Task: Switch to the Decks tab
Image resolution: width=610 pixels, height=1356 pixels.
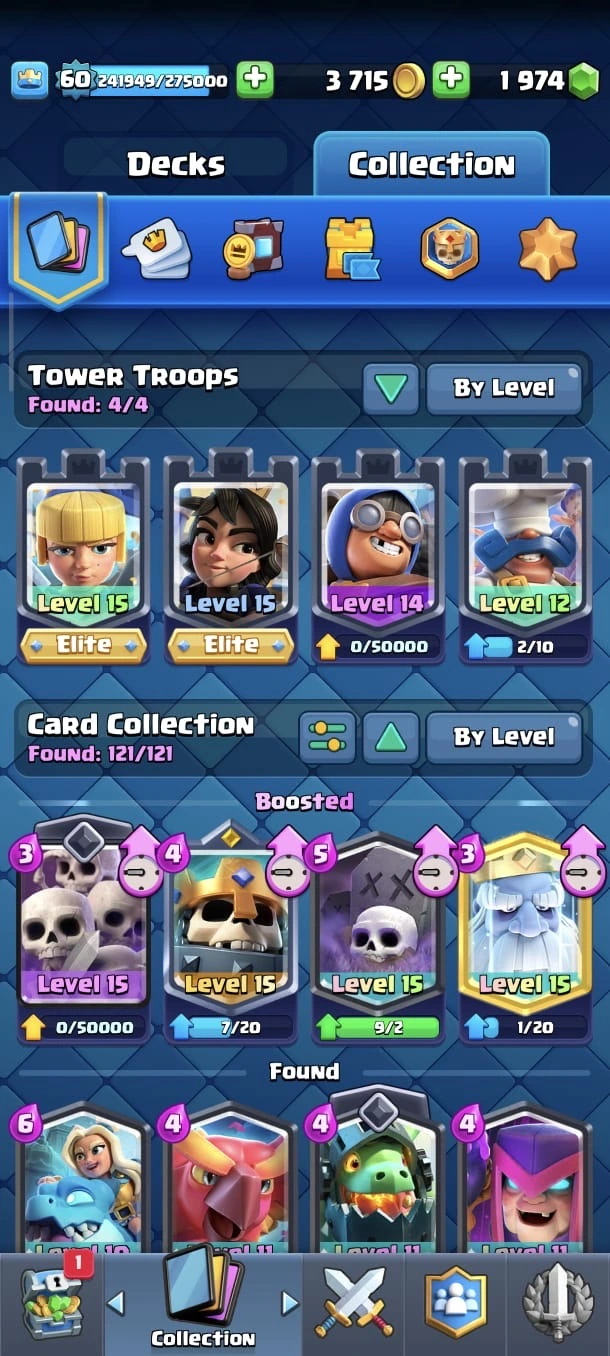Action: [176, 164]
